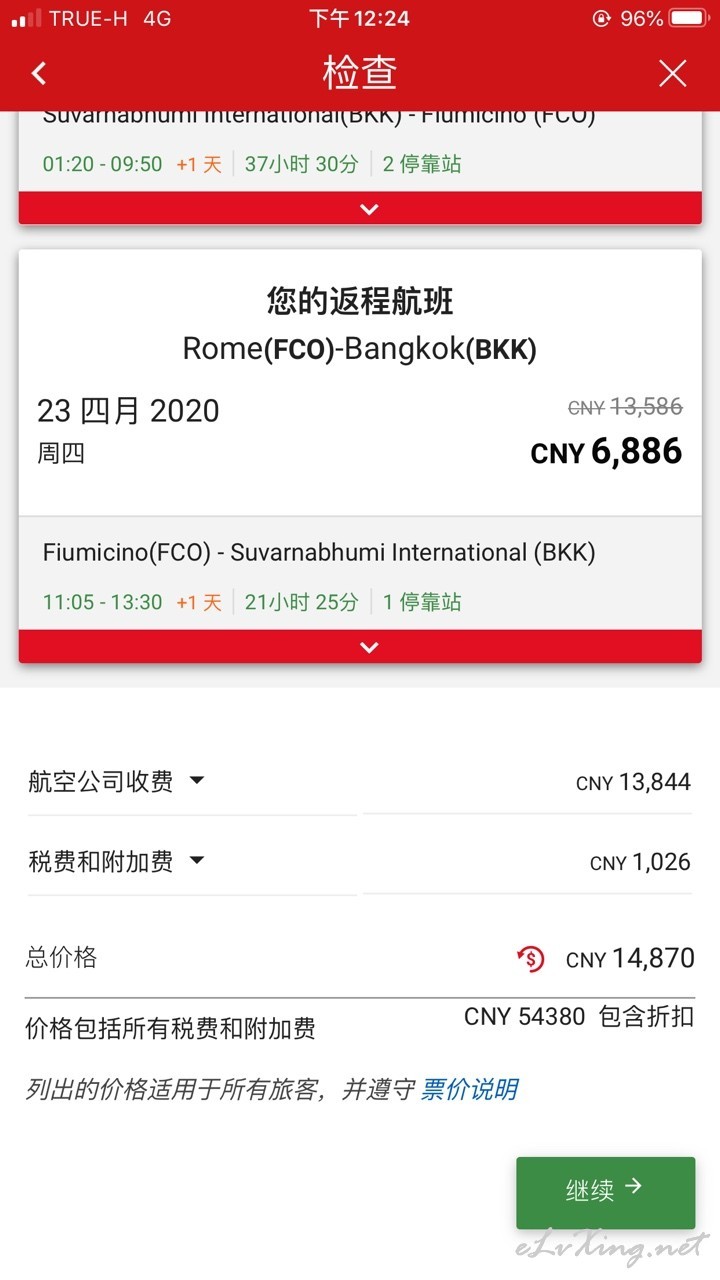Tap the currency icon beside total price
Screen dimensions: 720x1280
click(x=531, y=959)
